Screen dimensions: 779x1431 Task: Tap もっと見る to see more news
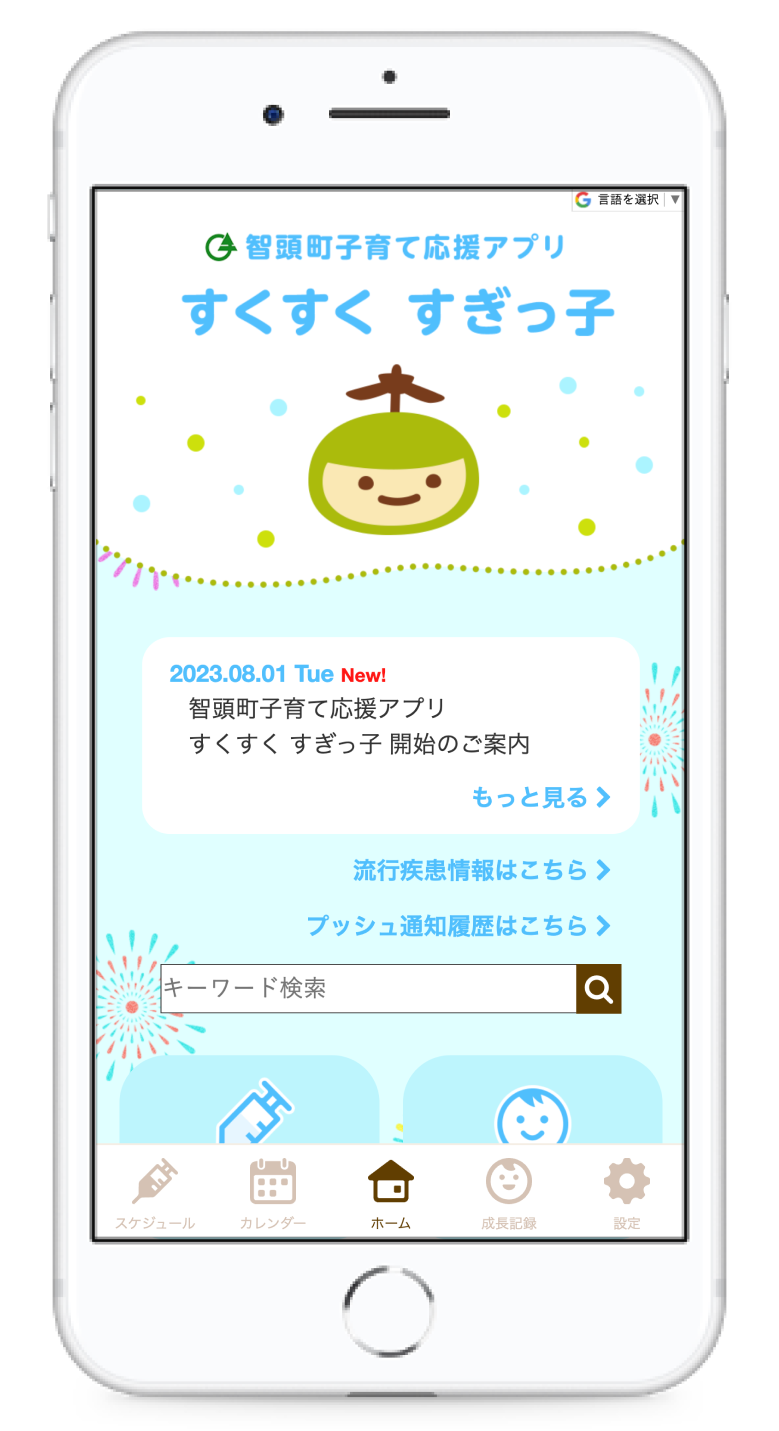click(540, 797)
